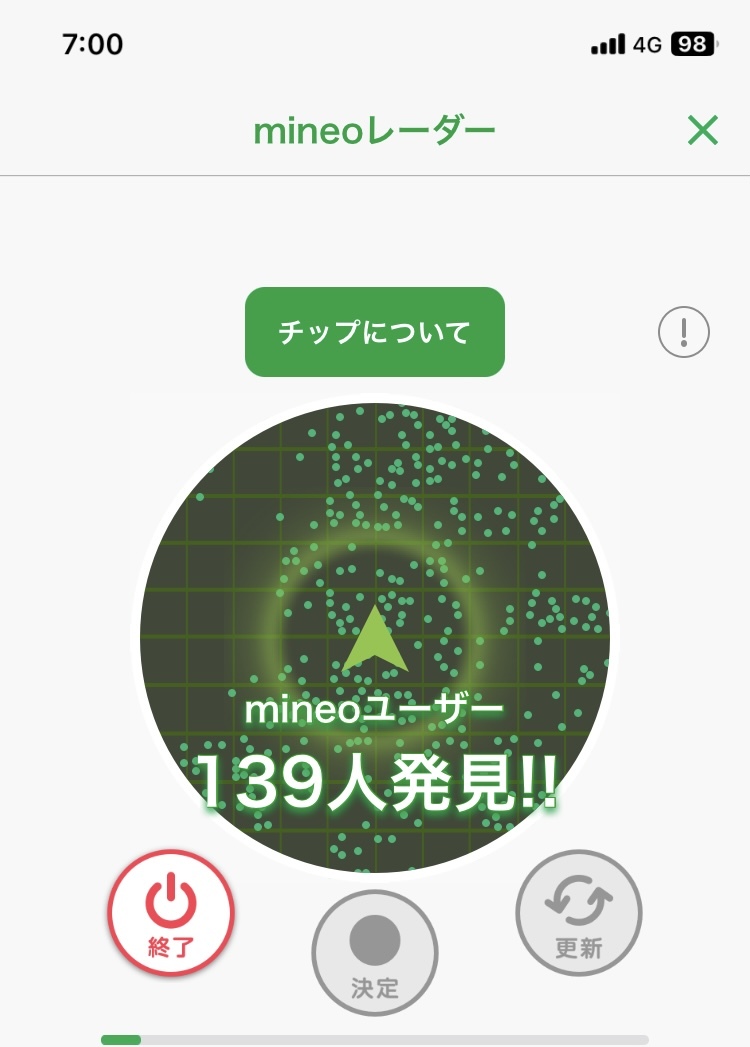Tap the exclamation info icon
This screenshot has height=1047, width=750.
tap(684, 332)
